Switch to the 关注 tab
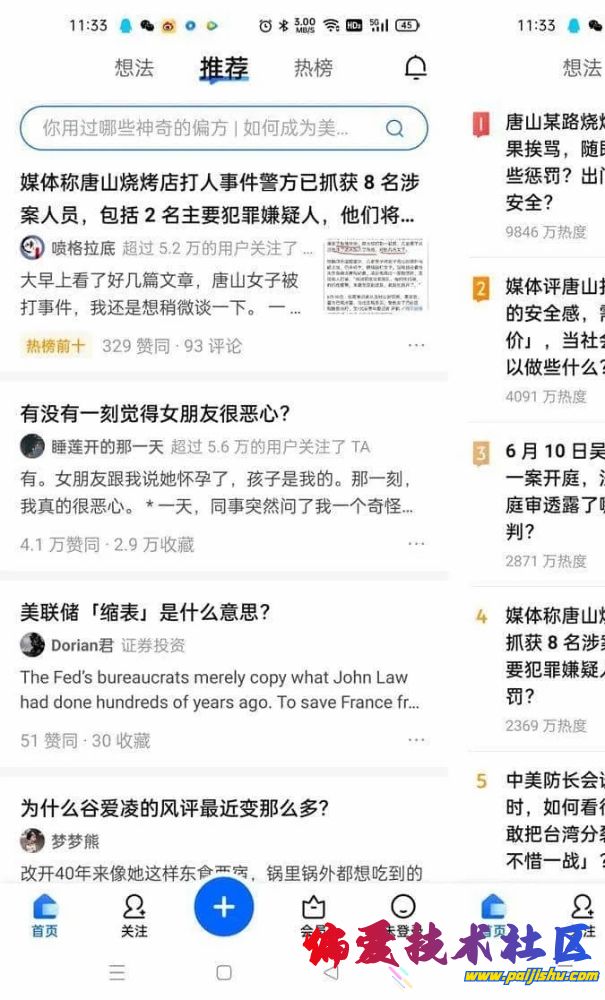 click(x=134, y=915)
